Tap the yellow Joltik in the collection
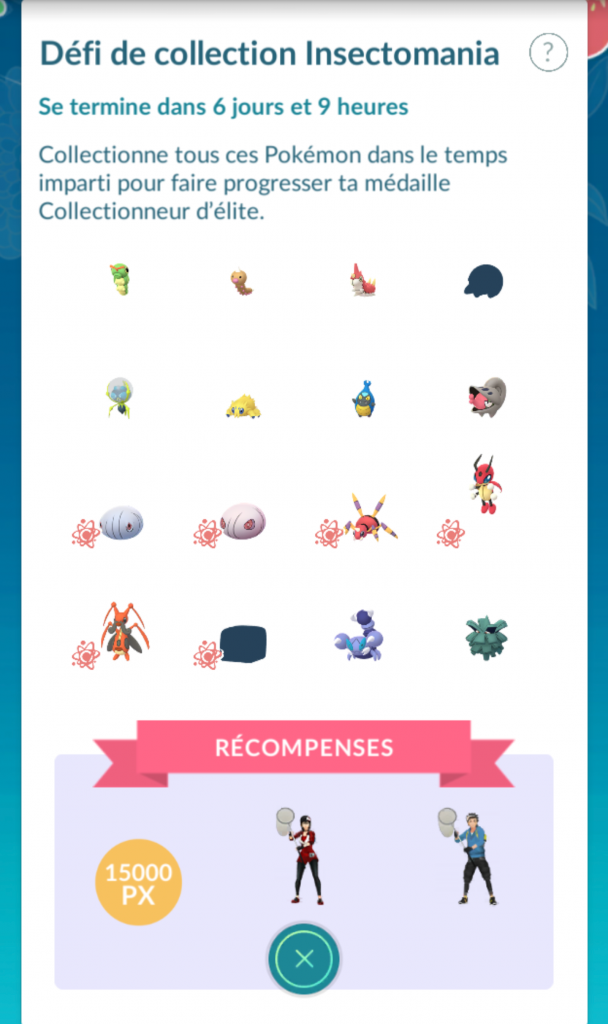Image resolution: width=608 pixels, height=1024 pixels. [243, 406]
